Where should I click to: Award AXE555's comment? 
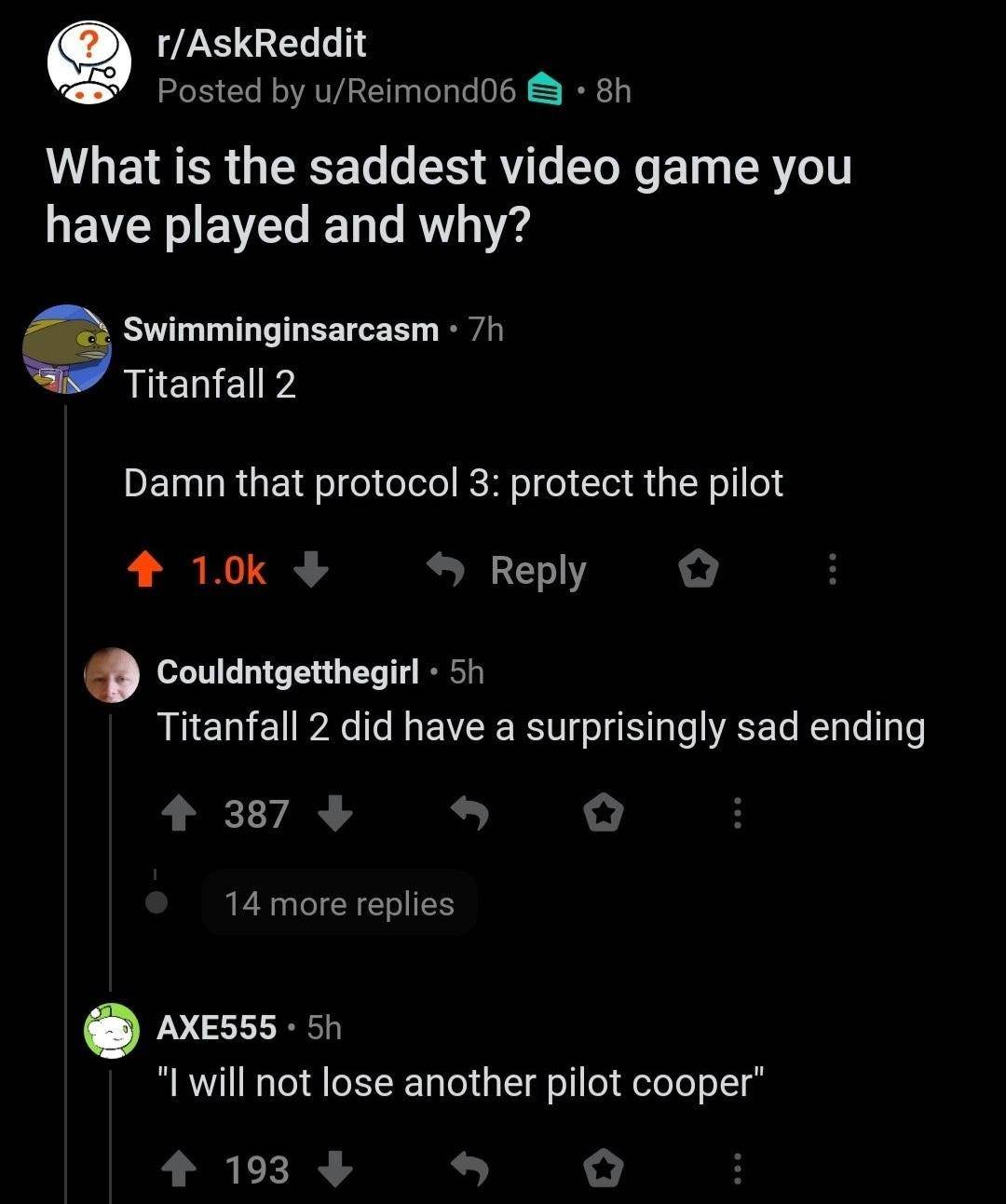(603, 1170)
